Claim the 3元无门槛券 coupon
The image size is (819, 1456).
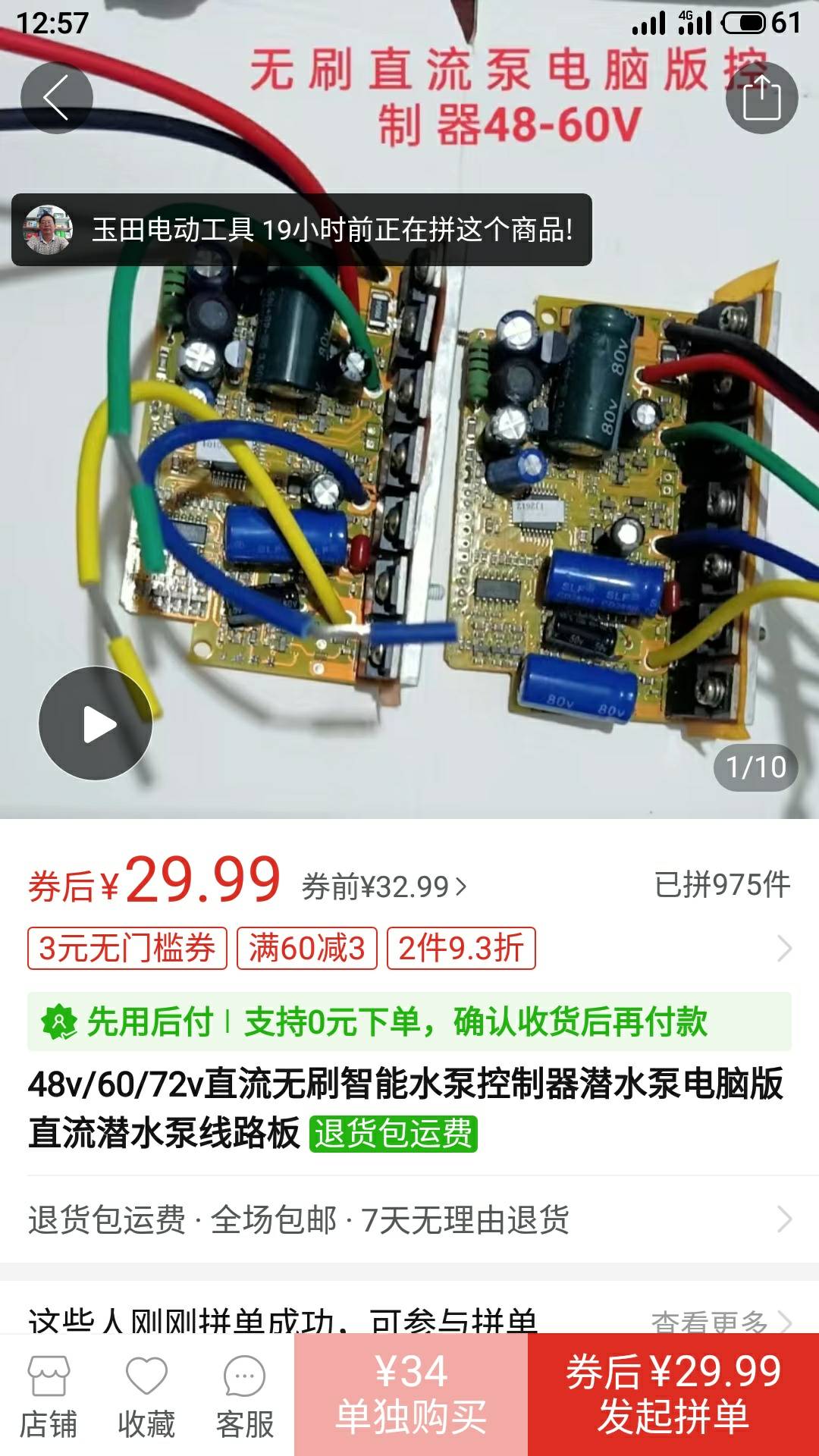click(127, 948)
